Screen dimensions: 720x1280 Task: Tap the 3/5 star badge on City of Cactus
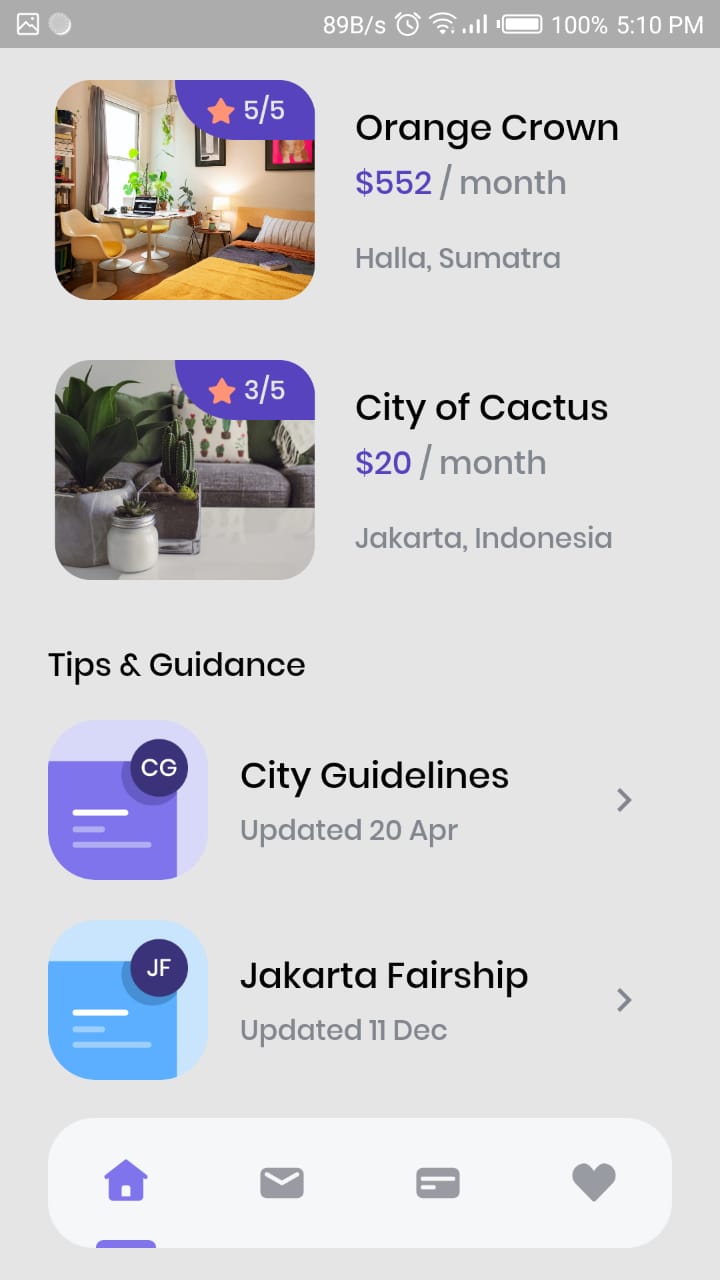pos(246,390)
